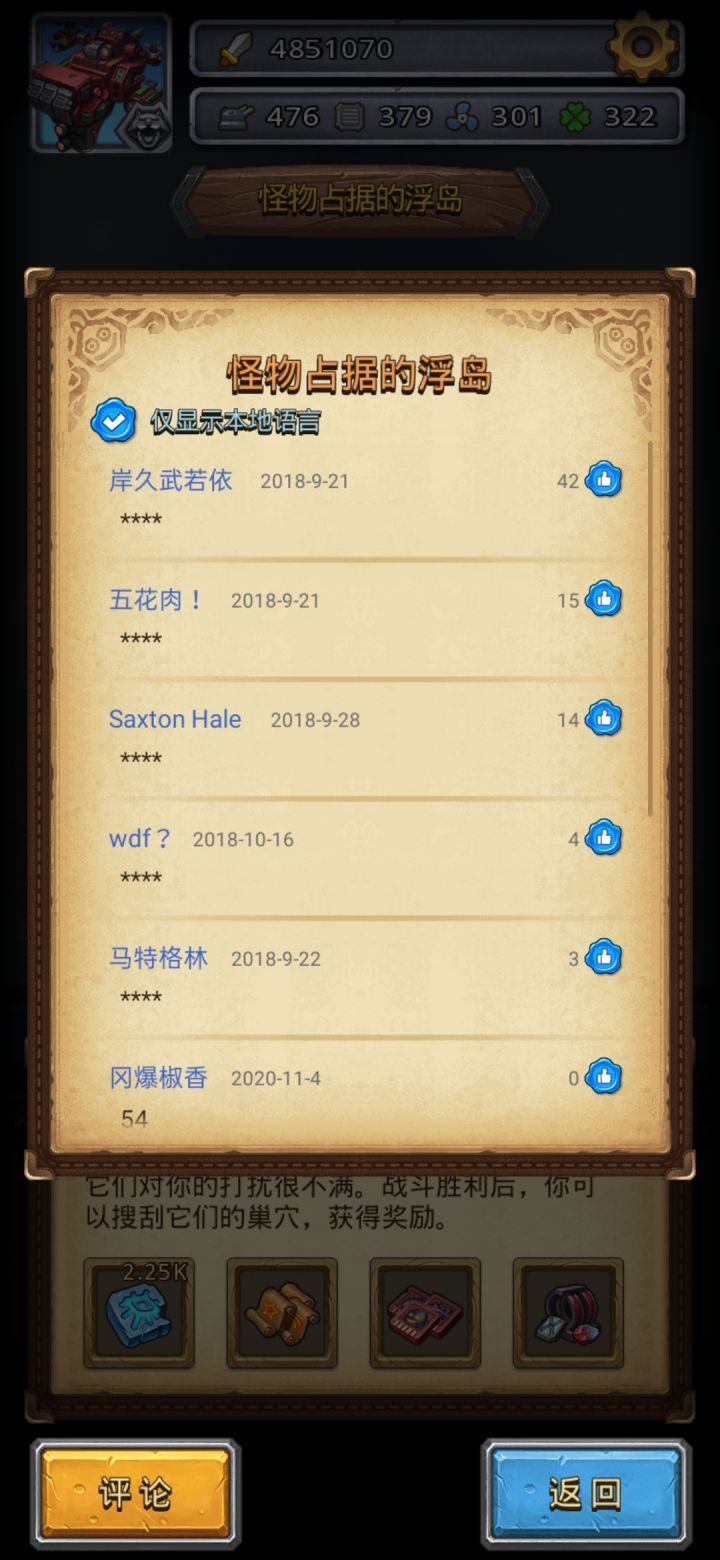The width and height of the screenshot is (720, 1560).
Task: Select the username wdf？
Action: (x=138, y=839)
